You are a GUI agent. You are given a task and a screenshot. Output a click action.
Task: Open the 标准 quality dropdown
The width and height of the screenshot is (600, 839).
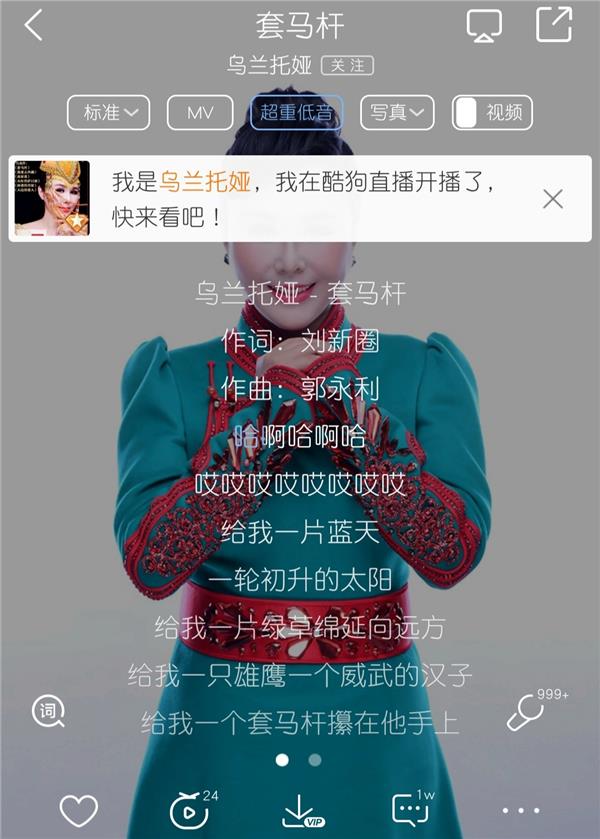pos(109,113)
